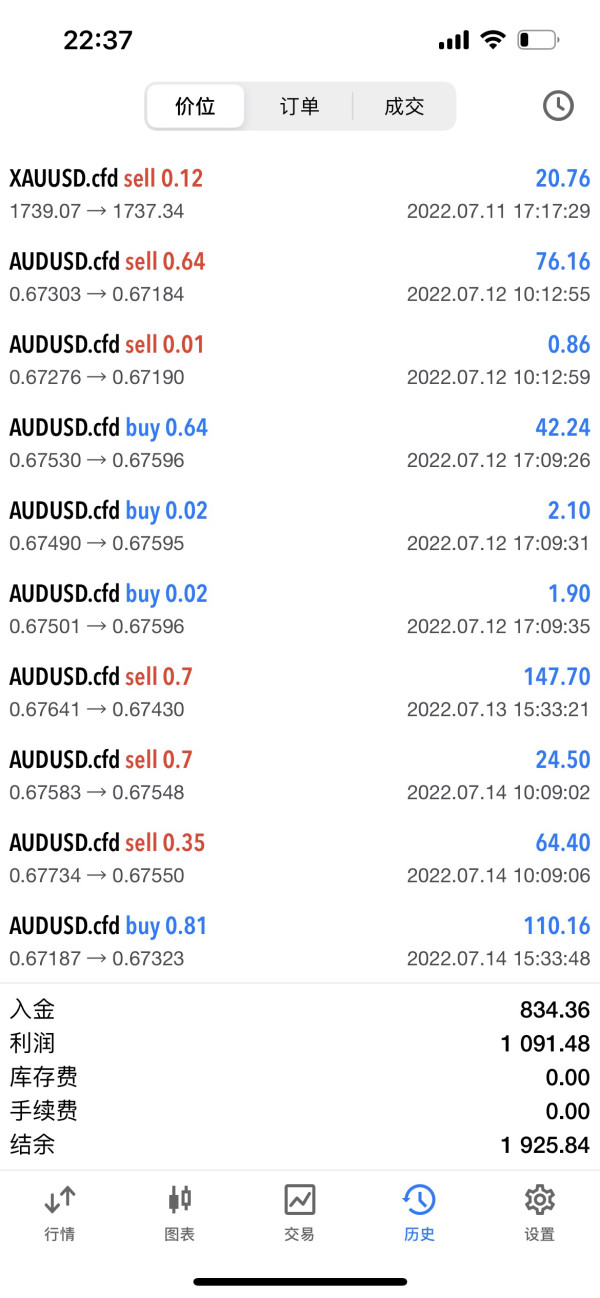The image size is (600, 1298).
Task: Open the 设置 tab
Action: [539, 1211]
